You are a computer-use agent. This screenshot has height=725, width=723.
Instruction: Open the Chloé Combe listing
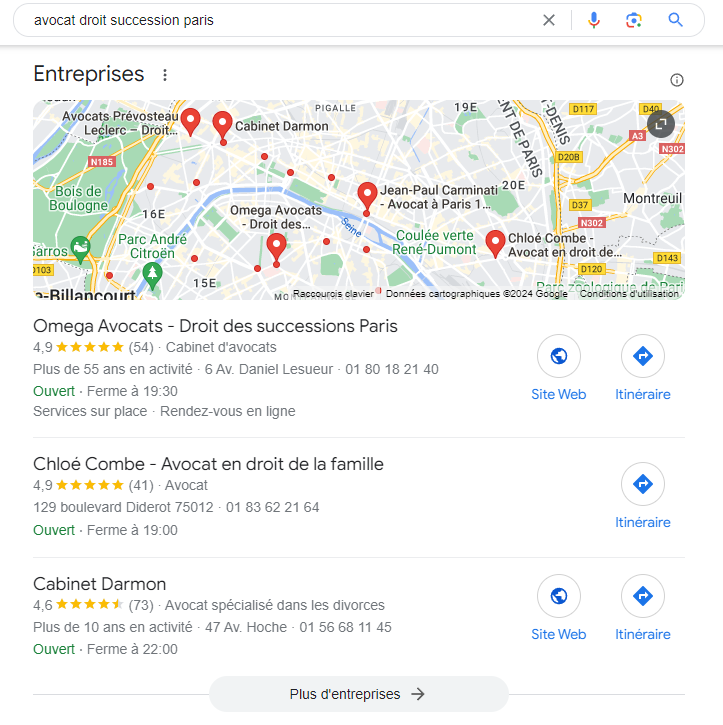point(208,464)
